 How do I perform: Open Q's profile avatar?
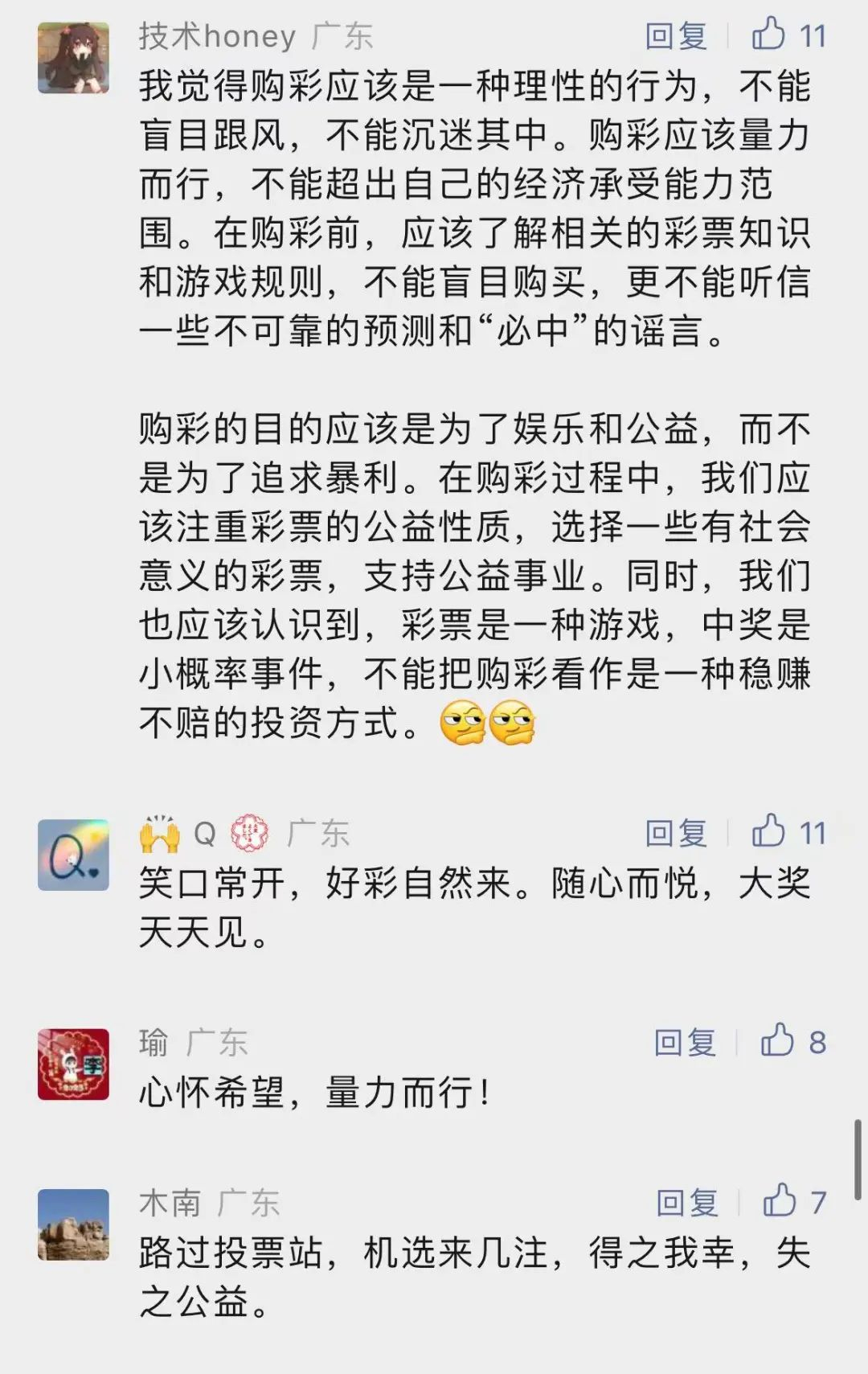pyautogui.click(x=73, y=855)
